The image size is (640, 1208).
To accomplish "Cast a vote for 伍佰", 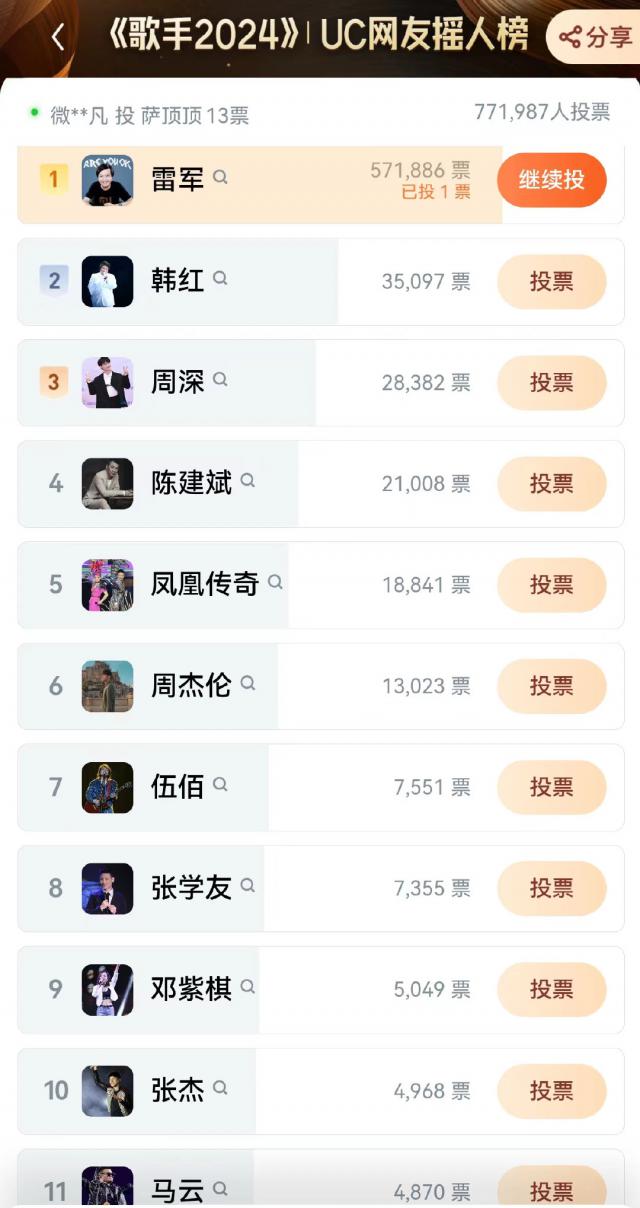I will pos(551,787).
